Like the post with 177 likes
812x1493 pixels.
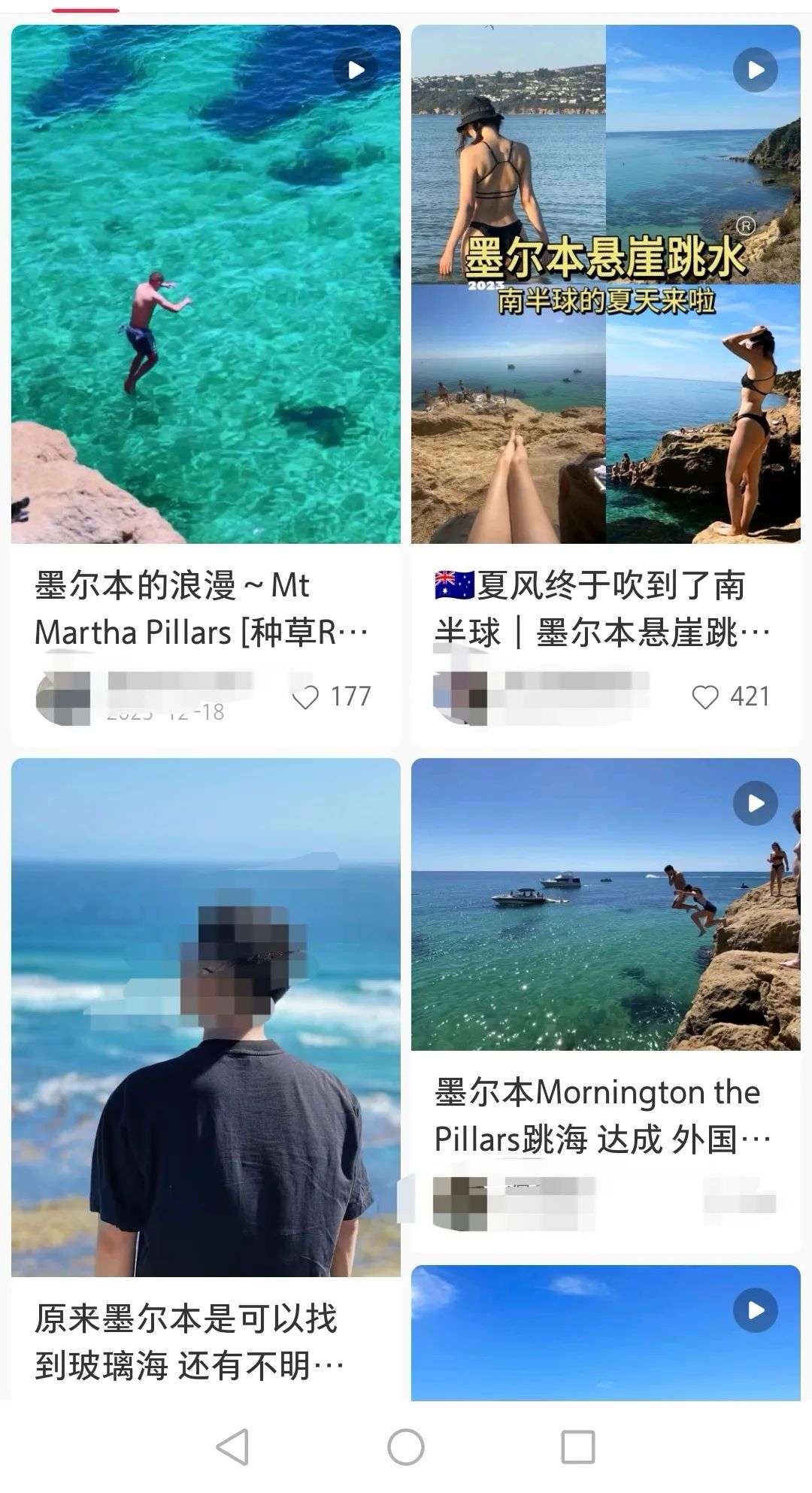coord(305,698)
